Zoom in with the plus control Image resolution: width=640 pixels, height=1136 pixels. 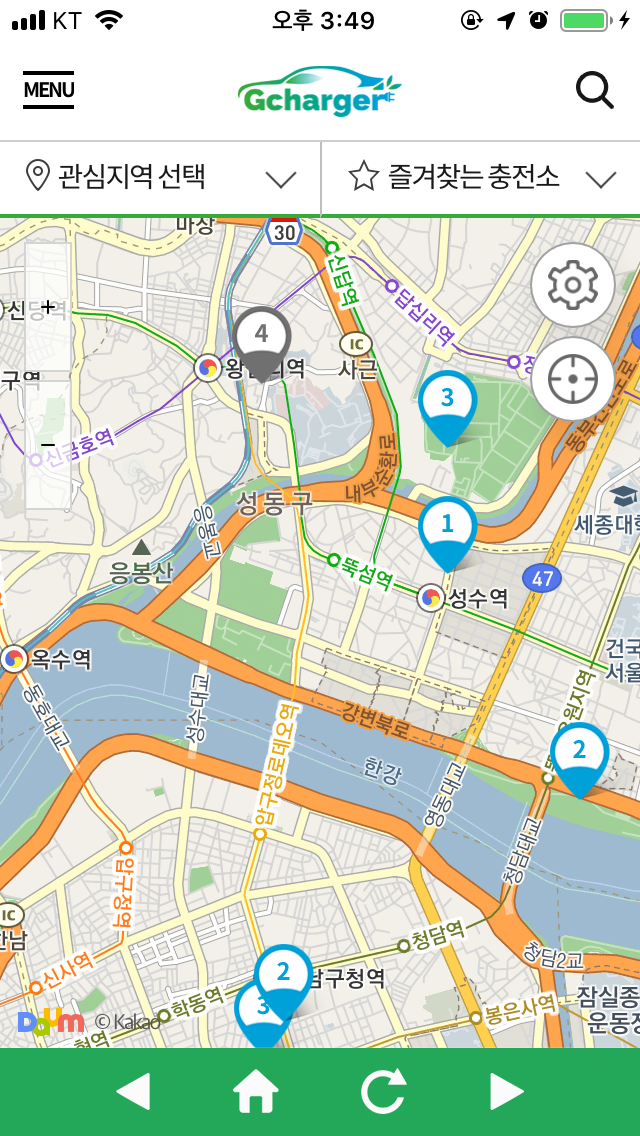click(48, 307)
